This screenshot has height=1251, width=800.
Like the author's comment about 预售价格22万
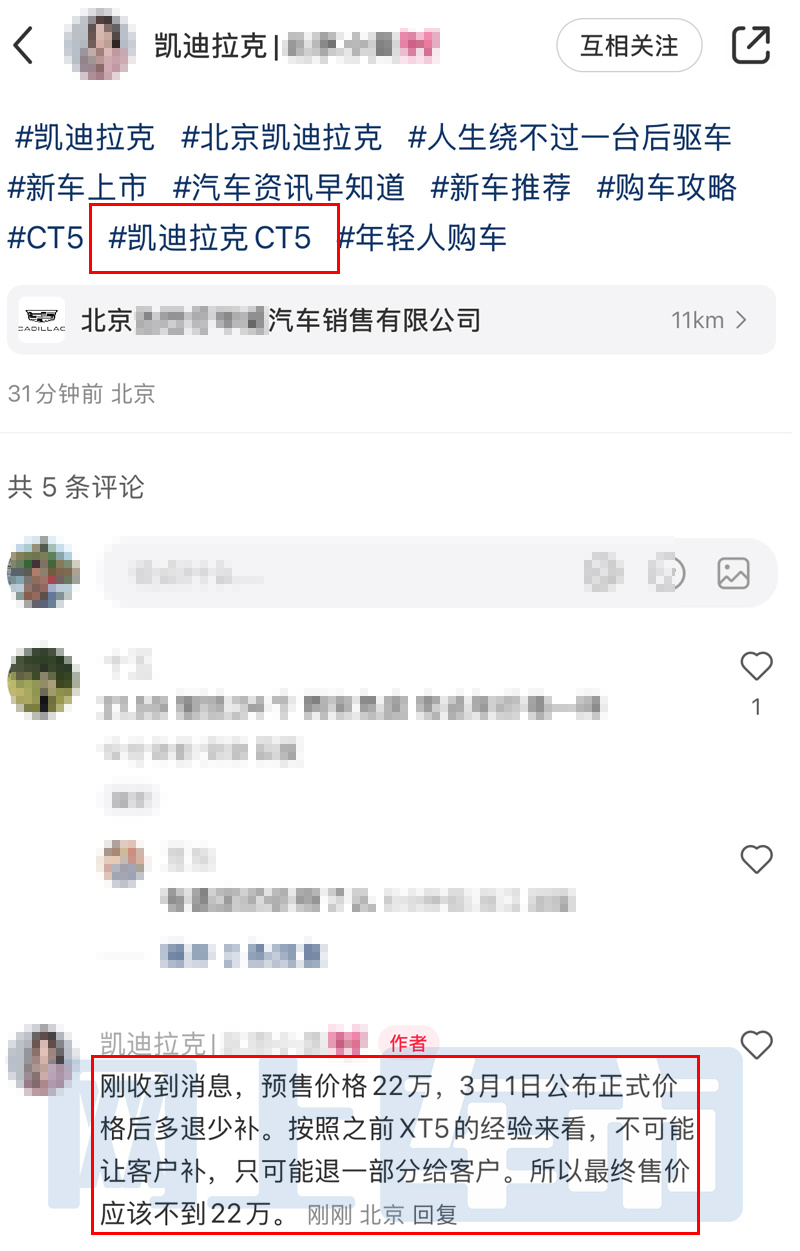(x=756, y=1046)
